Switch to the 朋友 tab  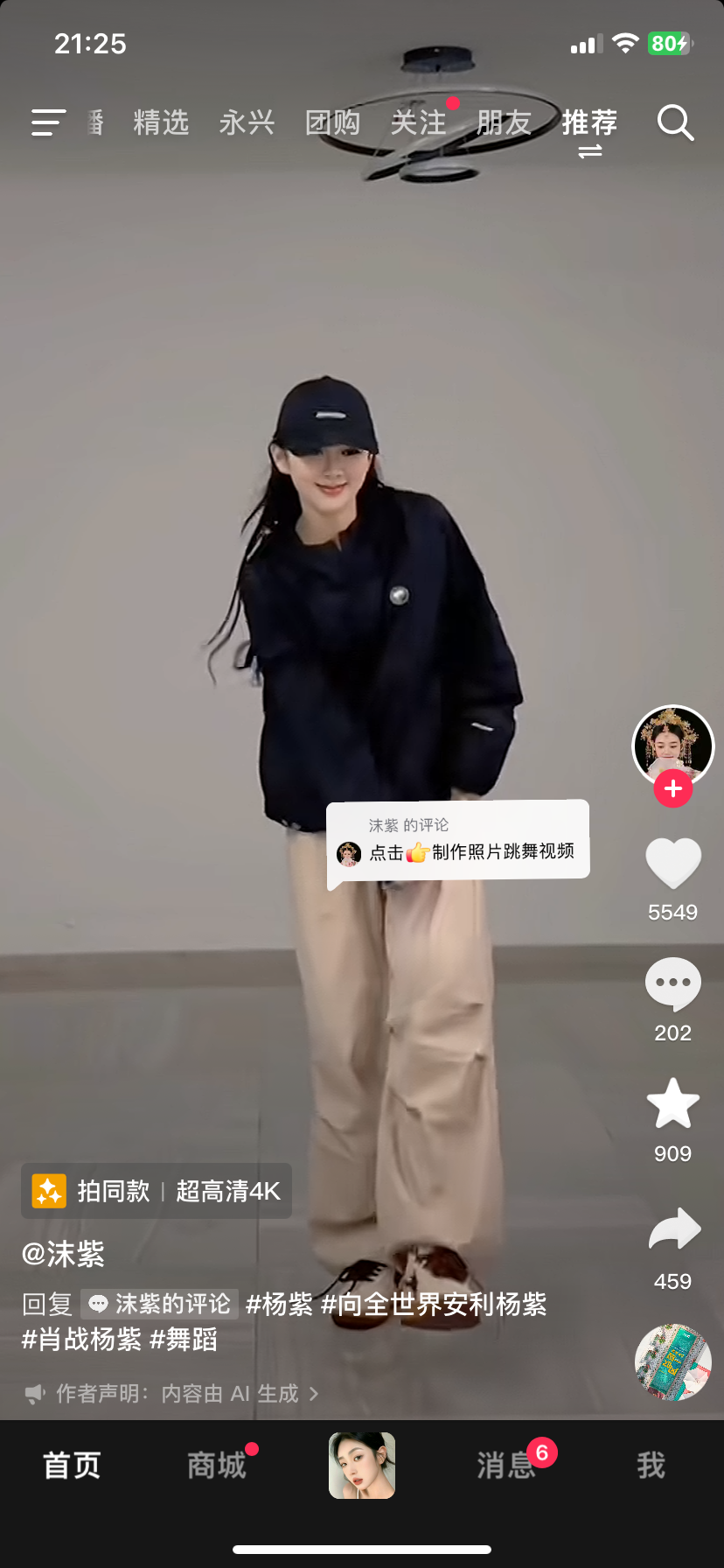pyautogui.click(x=504, y=122)
